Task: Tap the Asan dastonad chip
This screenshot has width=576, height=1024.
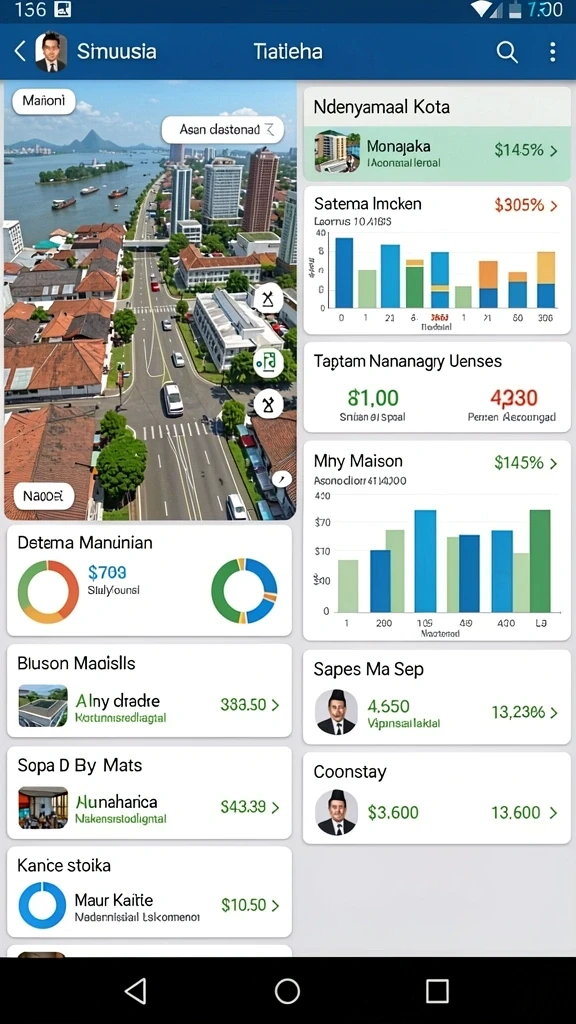Action: point(223,130)
